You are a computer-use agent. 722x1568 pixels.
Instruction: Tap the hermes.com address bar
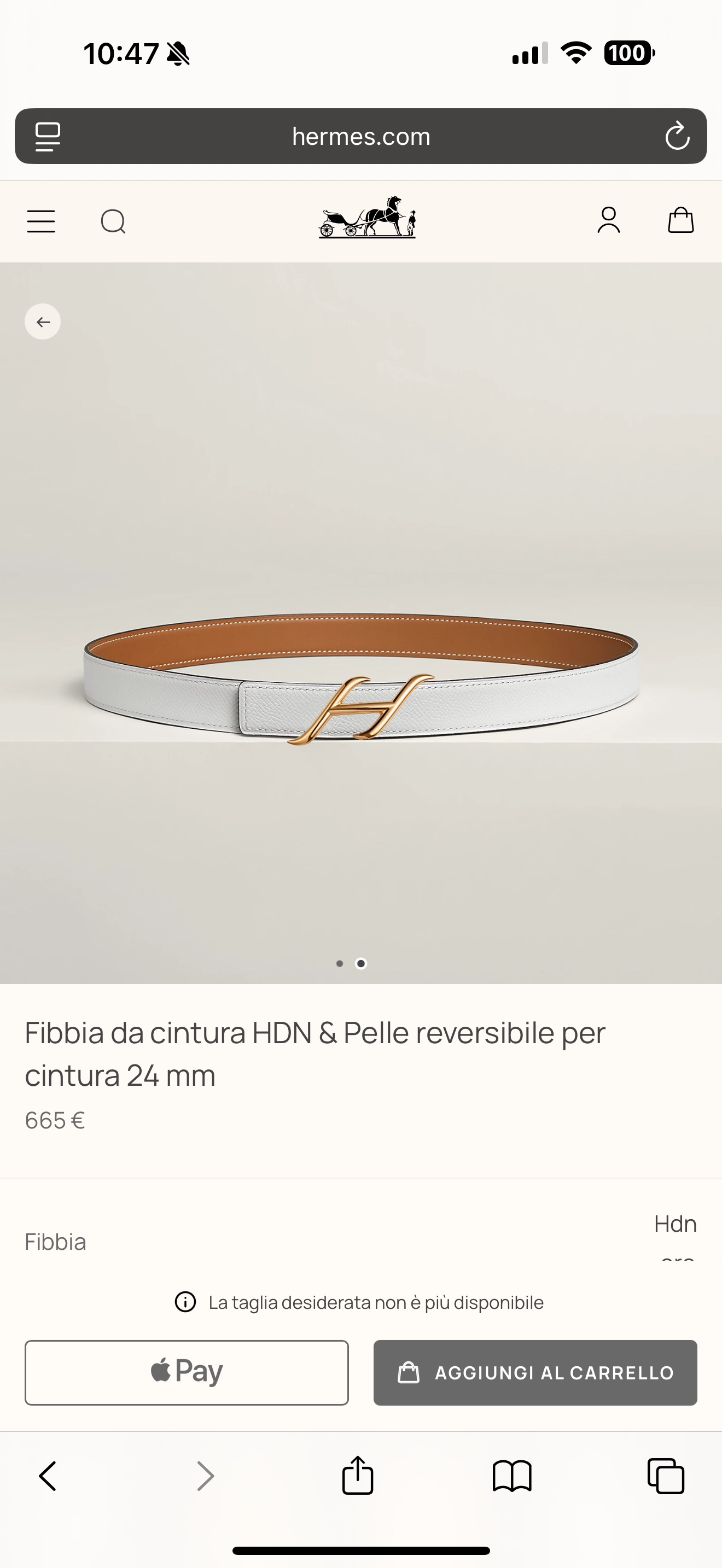click(361, 136)
